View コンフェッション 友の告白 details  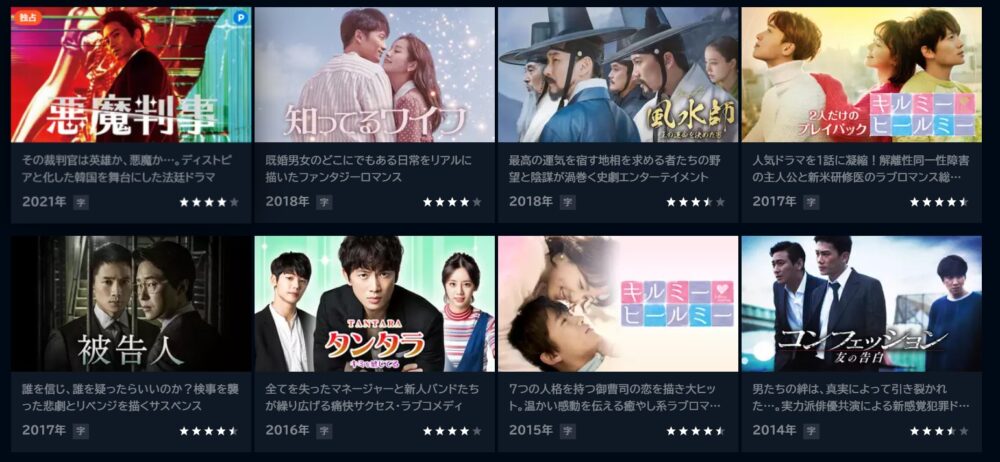[x=861, y=304]
